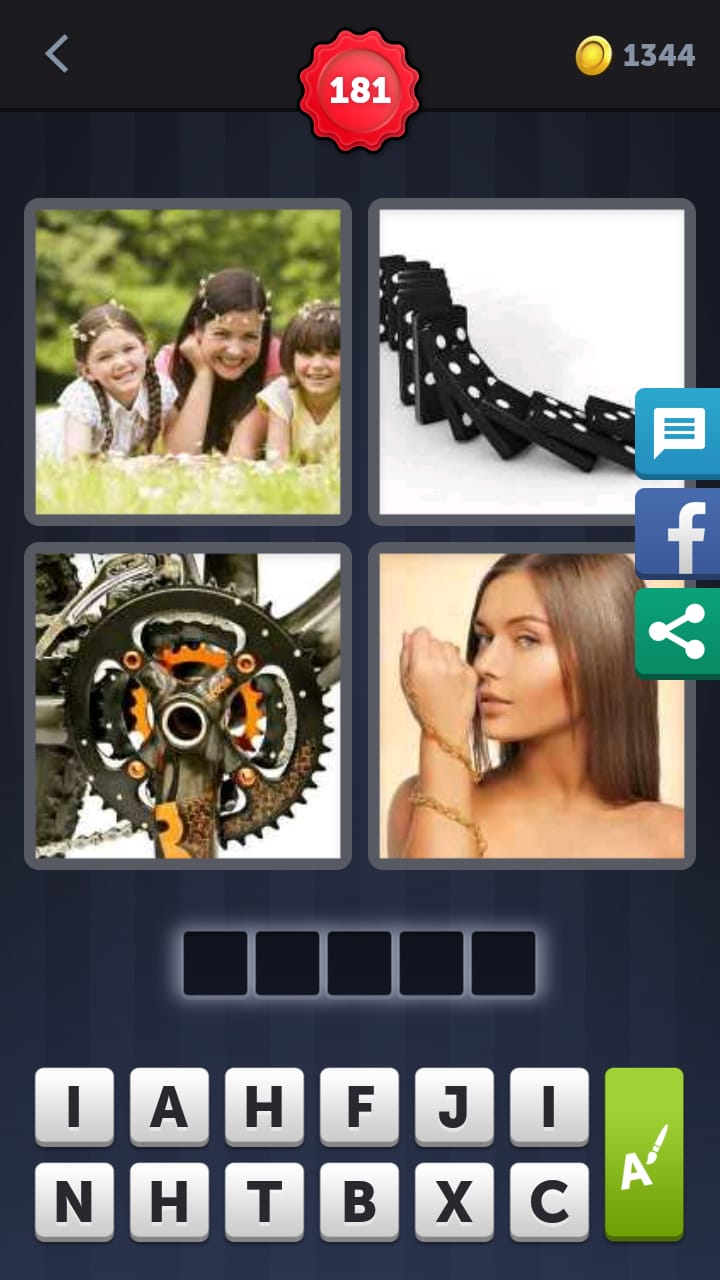Viewport: 720px width, 1280px height.
Task: Select the letter C tile
Action: (549, 1201)
